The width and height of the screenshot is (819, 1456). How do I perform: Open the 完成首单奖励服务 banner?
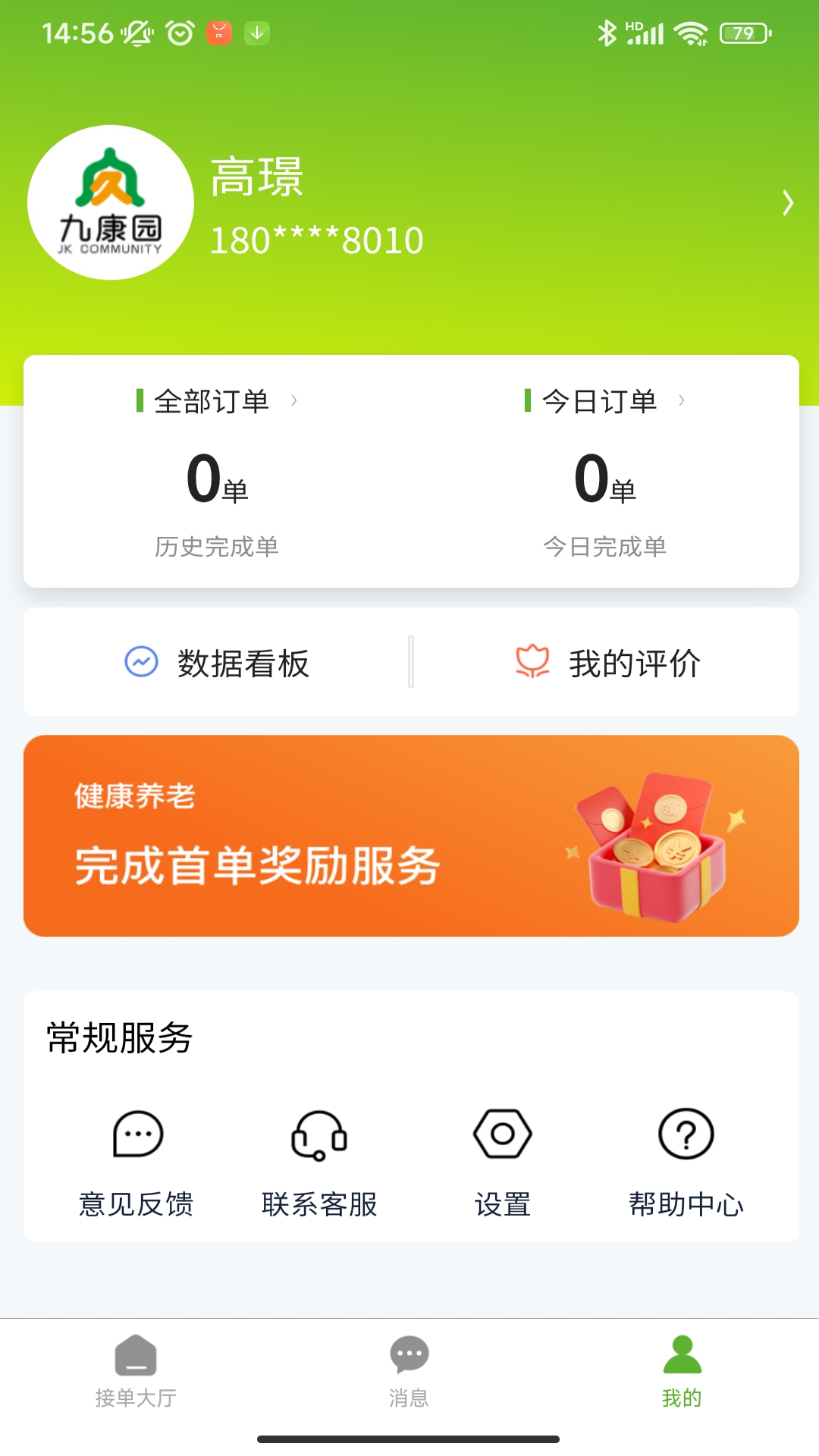(x=409, y=834)
